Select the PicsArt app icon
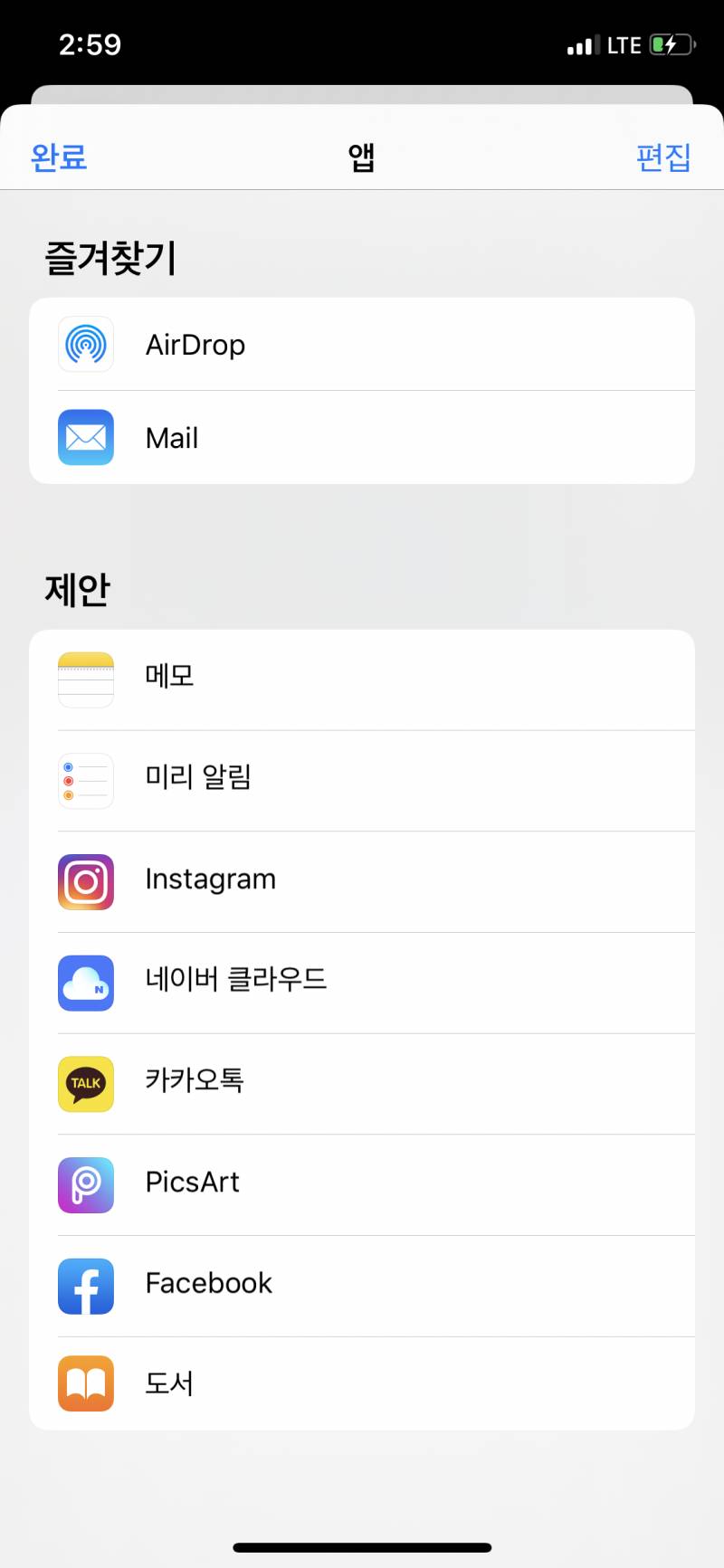Screen dimensions: 724x1568 pos(85,1185)
